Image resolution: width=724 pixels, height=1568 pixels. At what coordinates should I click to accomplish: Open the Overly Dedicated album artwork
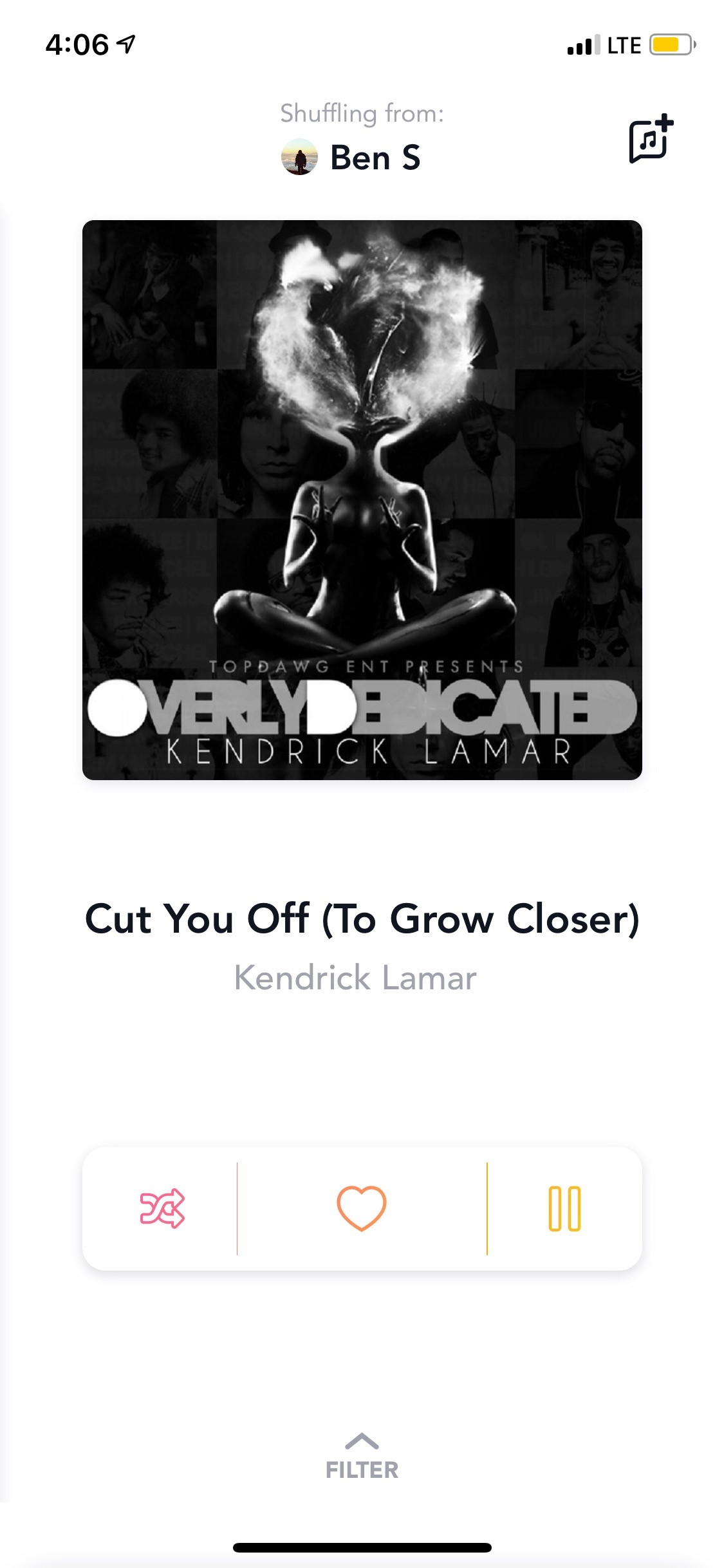(362, 500)
